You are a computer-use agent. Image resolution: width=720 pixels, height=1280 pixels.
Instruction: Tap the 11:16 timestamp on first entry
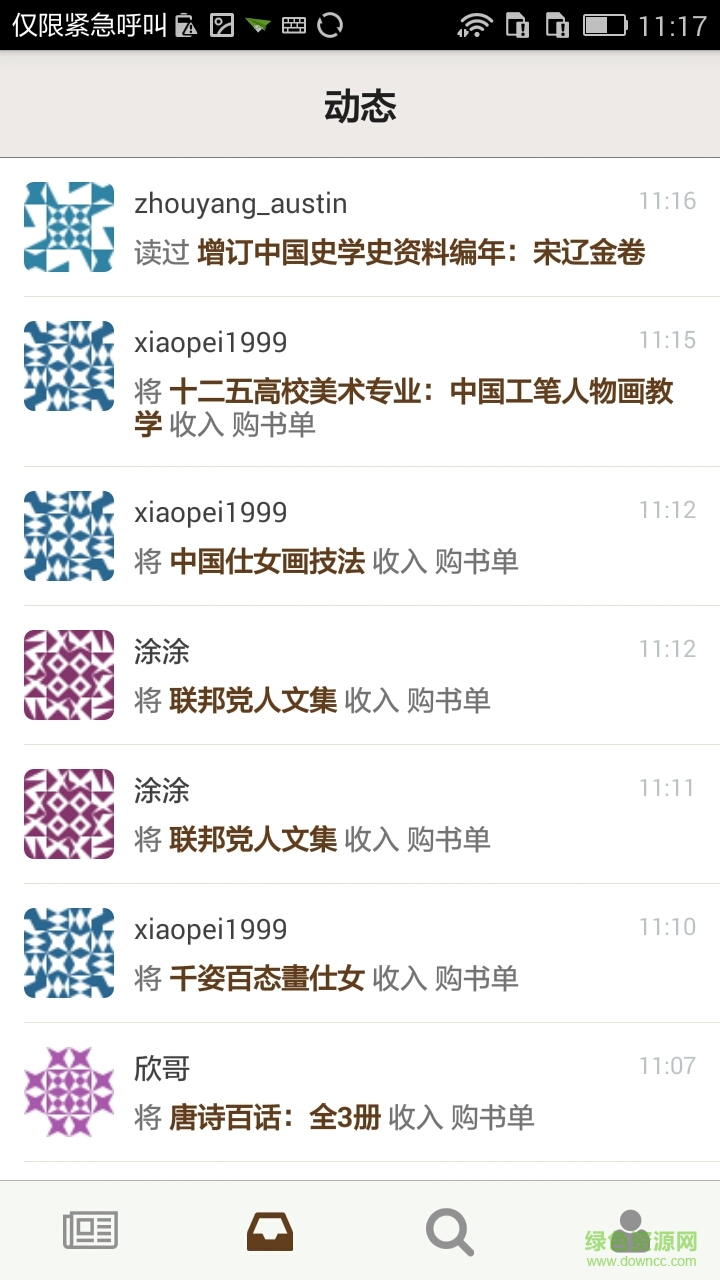pos(669,201)
